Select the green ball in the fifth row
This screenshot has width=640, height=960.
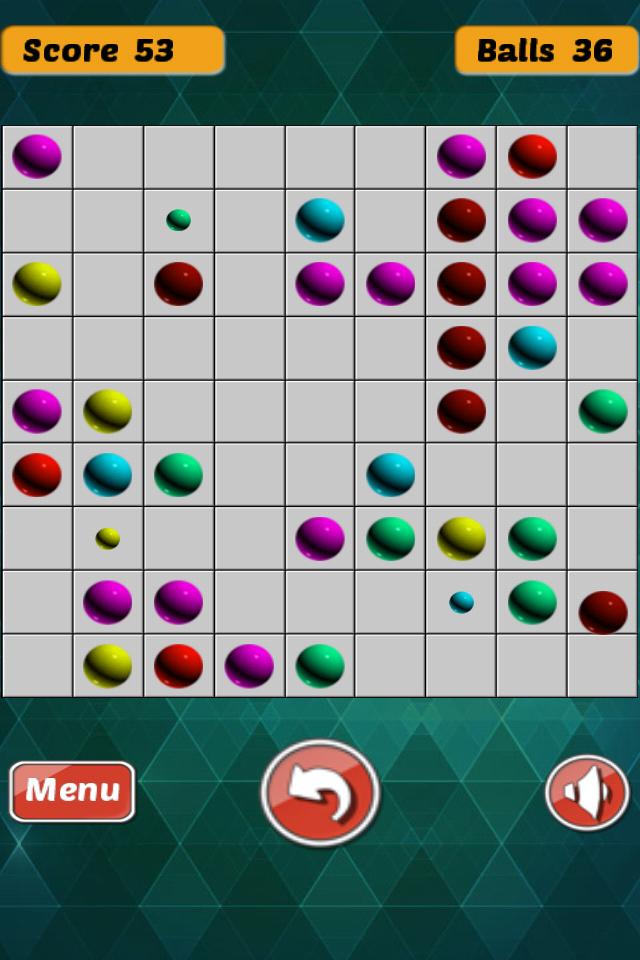tap(603, 411)
